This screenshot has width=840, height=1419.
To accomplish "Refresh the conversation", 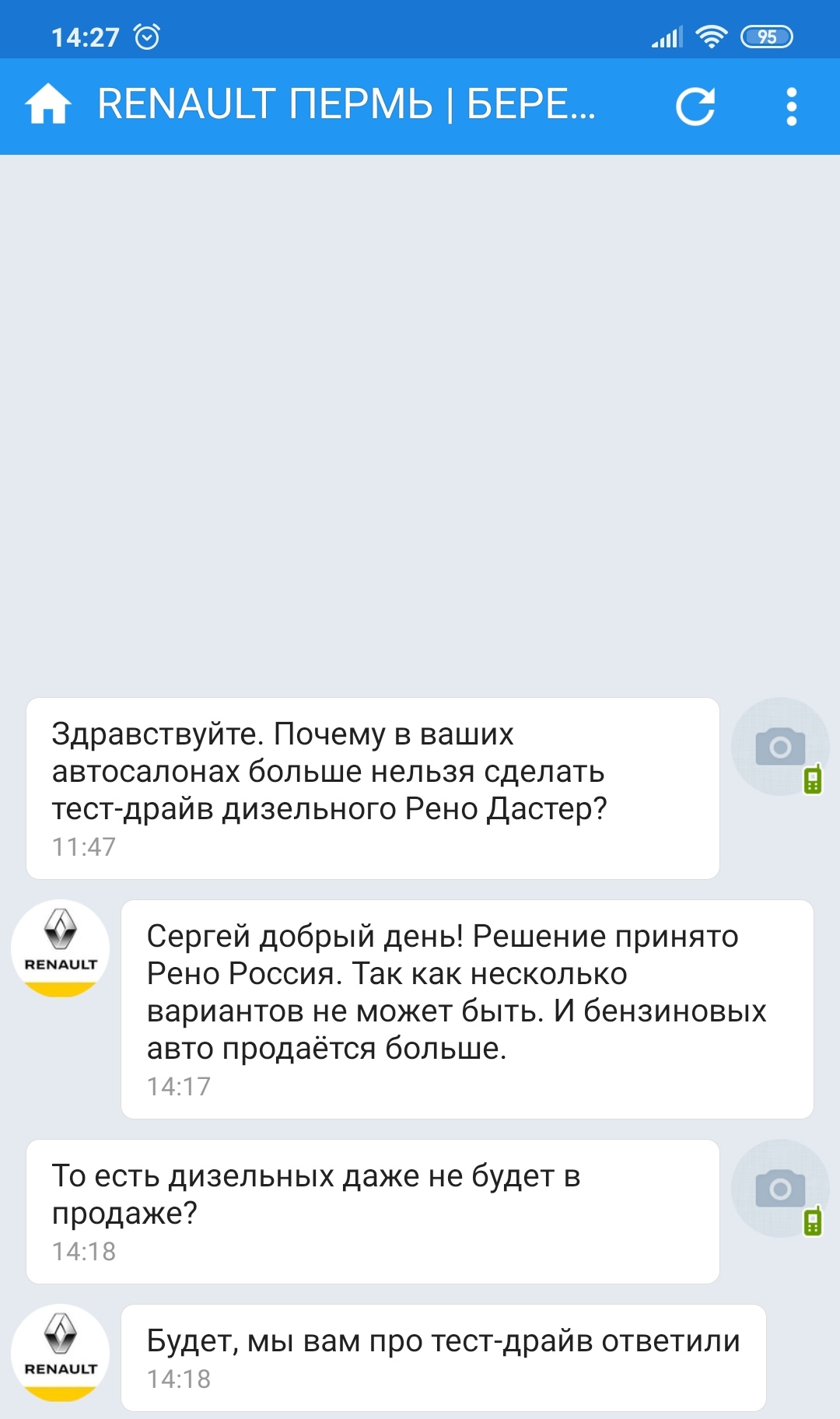I will pos(695,107).
